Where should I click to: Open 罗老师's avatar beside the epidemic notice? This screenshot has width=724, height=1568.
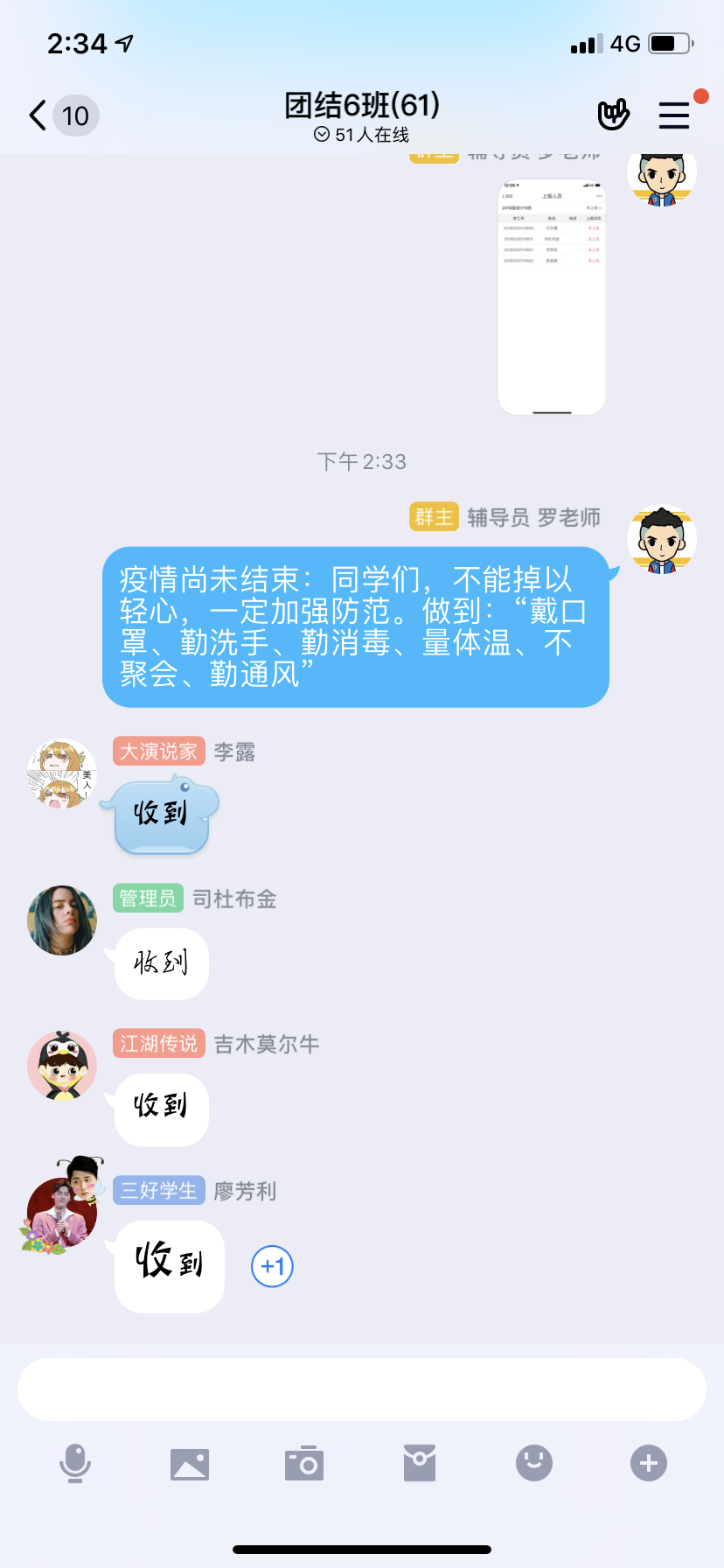click(662, 540)
